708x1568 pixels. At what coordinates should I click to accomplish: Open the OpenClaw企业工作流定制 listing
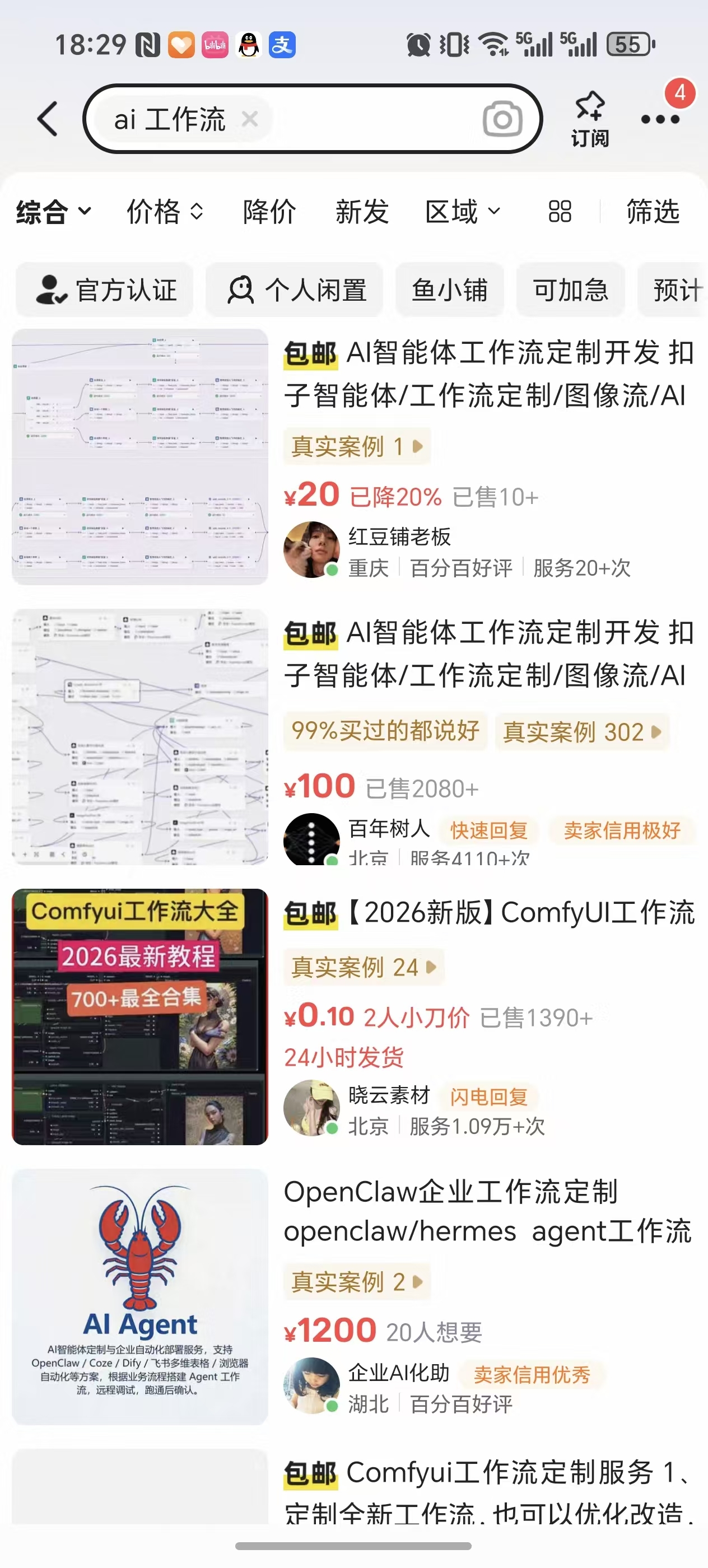pyautogui.click(x=353, y=1296)
